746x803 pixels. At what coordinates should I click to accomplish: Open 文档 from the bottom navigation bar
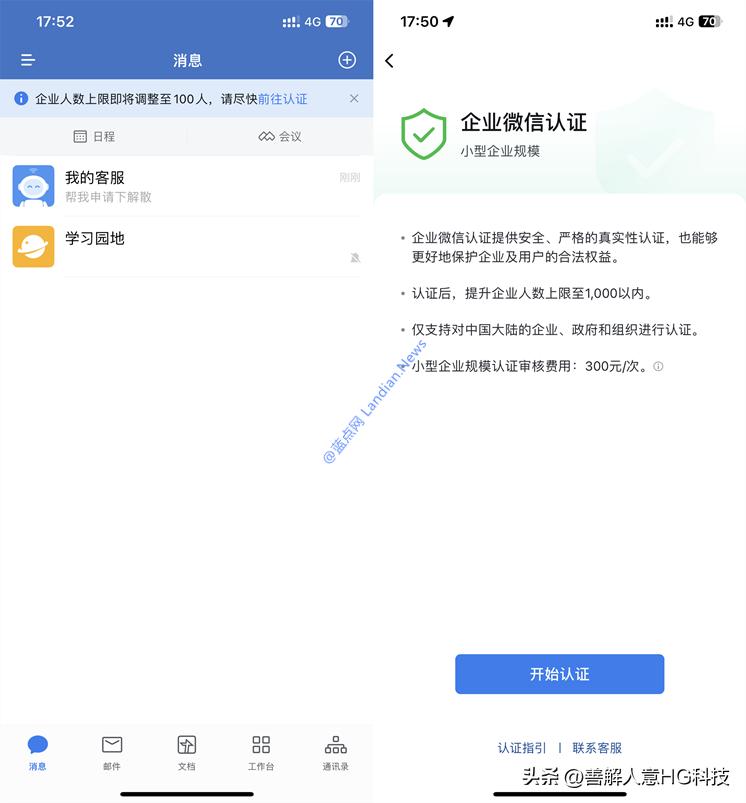coord(186,752)
